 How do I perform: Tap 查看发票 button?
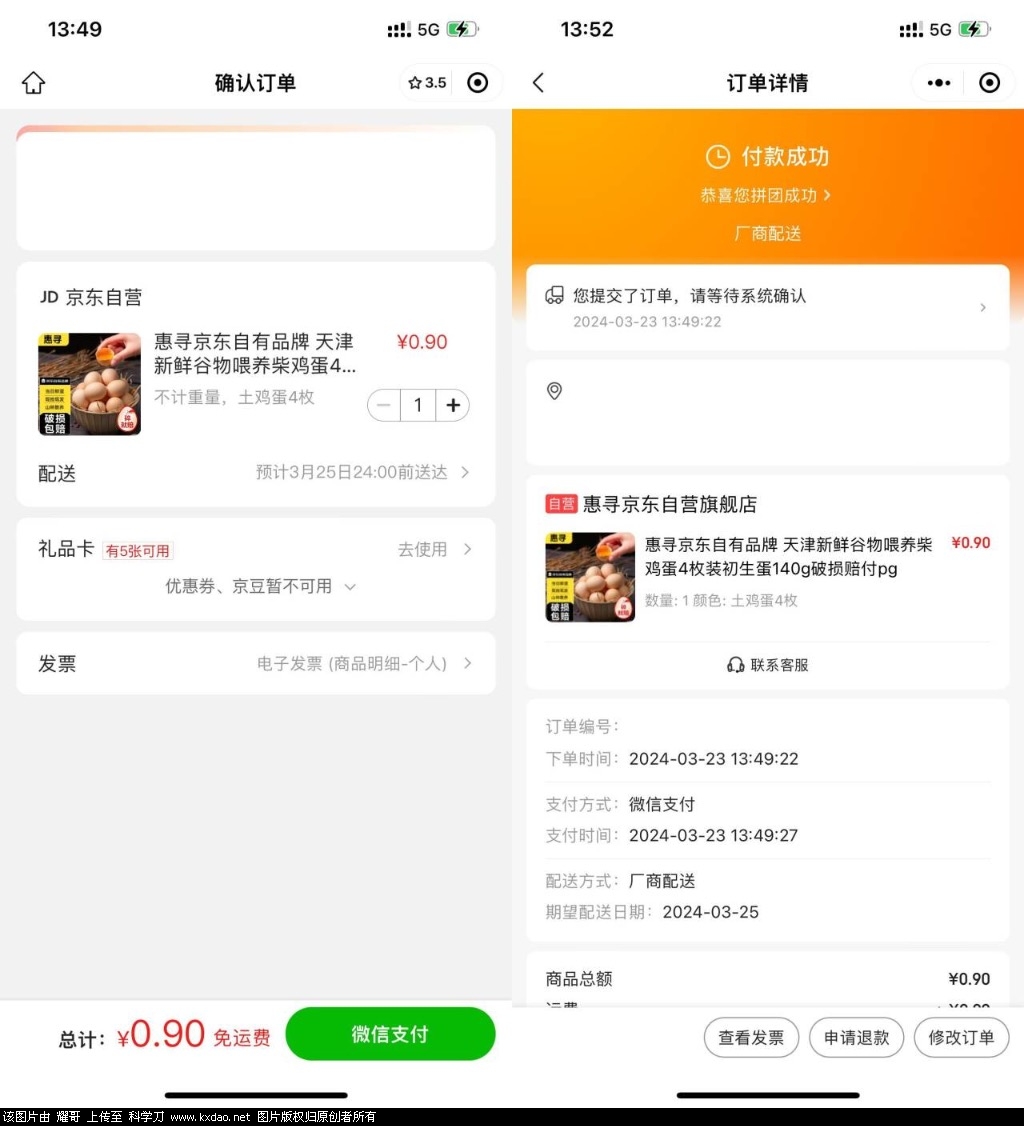pos(751,1038)
